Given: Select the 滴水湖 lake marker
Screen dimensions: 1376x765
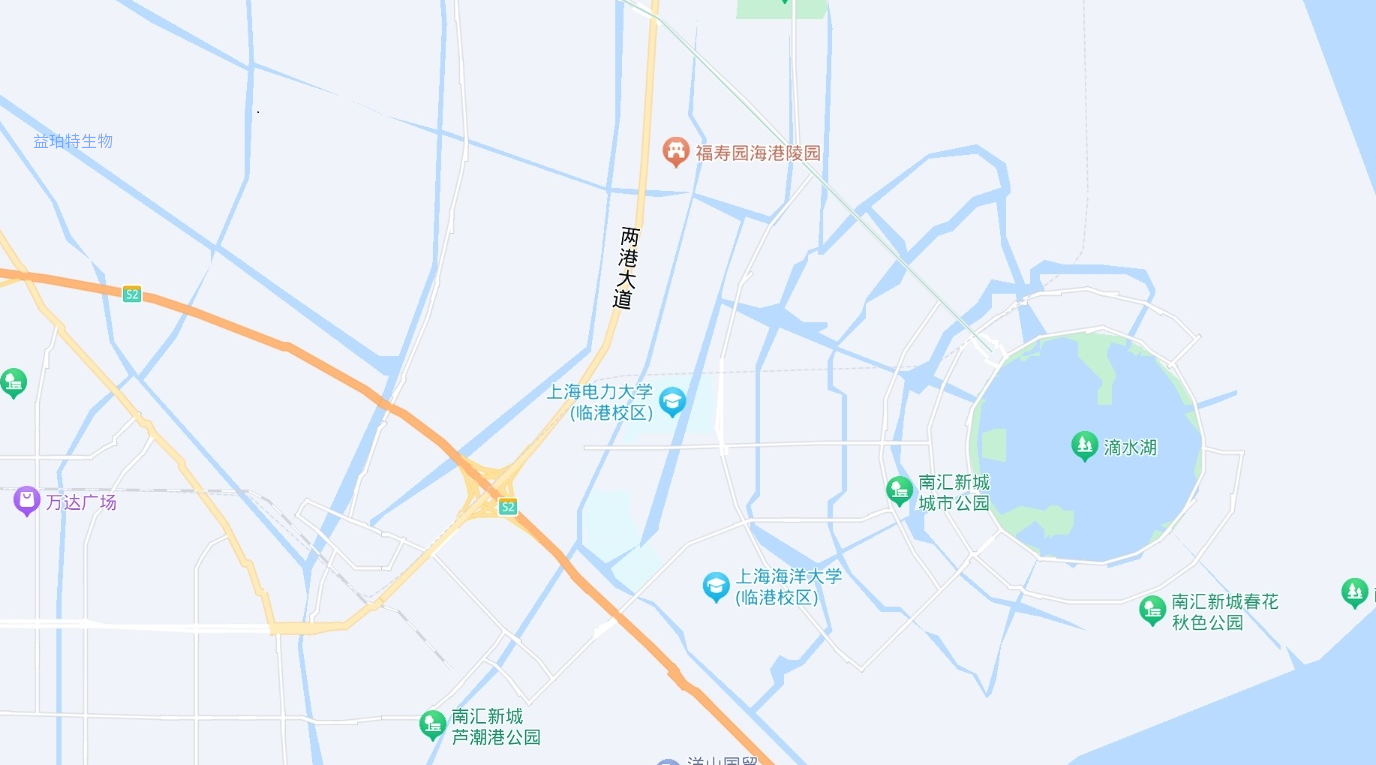Looking at the screenshot, I should (1084, 446).
